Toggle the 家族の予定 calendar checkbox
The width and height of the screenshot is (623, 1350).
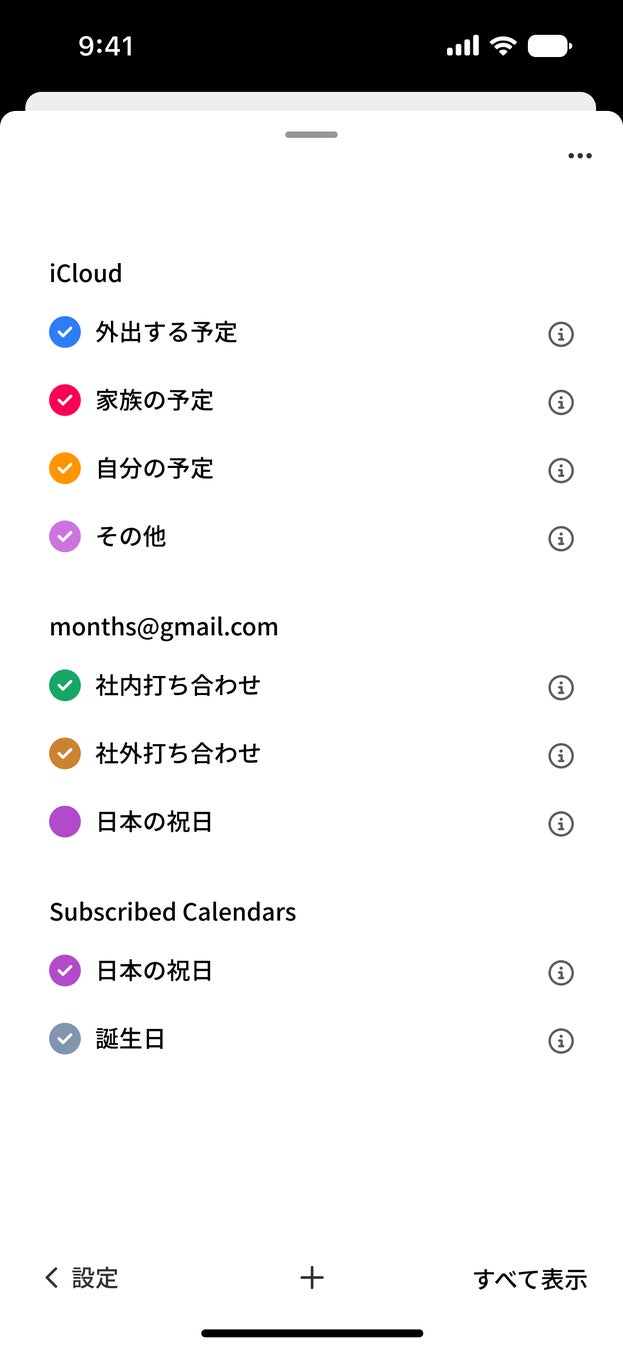65,401
